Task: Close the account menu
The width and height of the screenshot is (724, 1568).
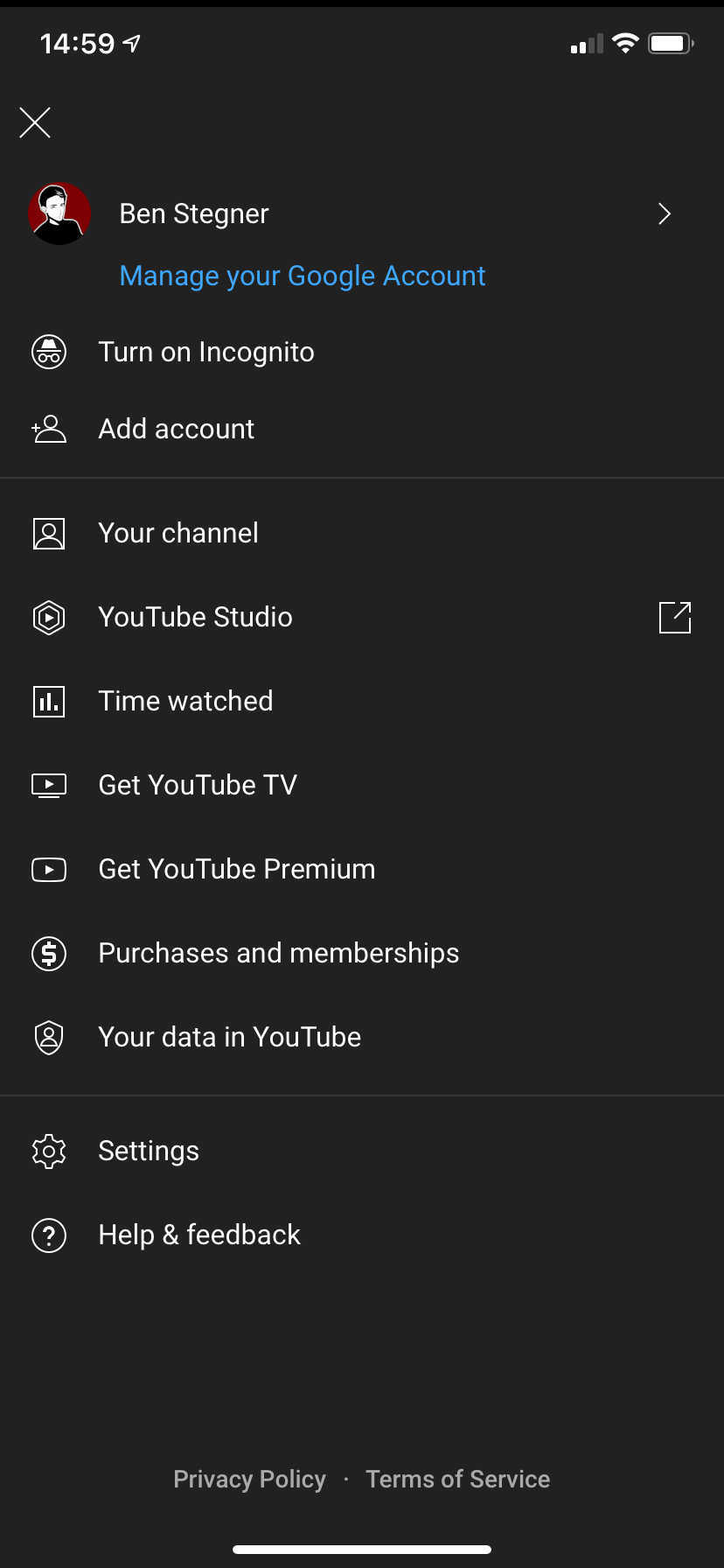Action: (34, 122)
